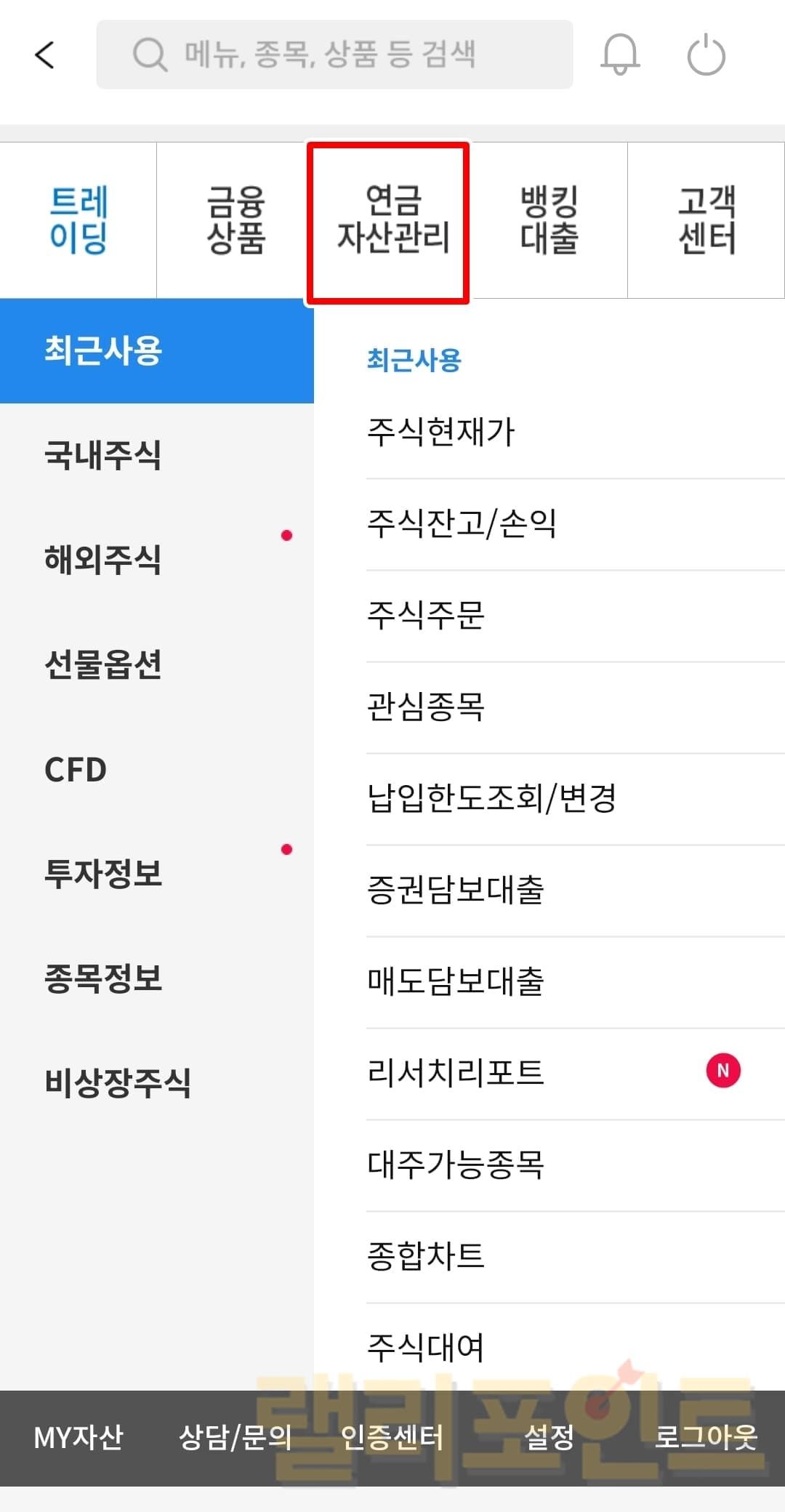785x1512 pixels.
Task: Select 국내주식 in the side menu
Action: pos(102,455)
